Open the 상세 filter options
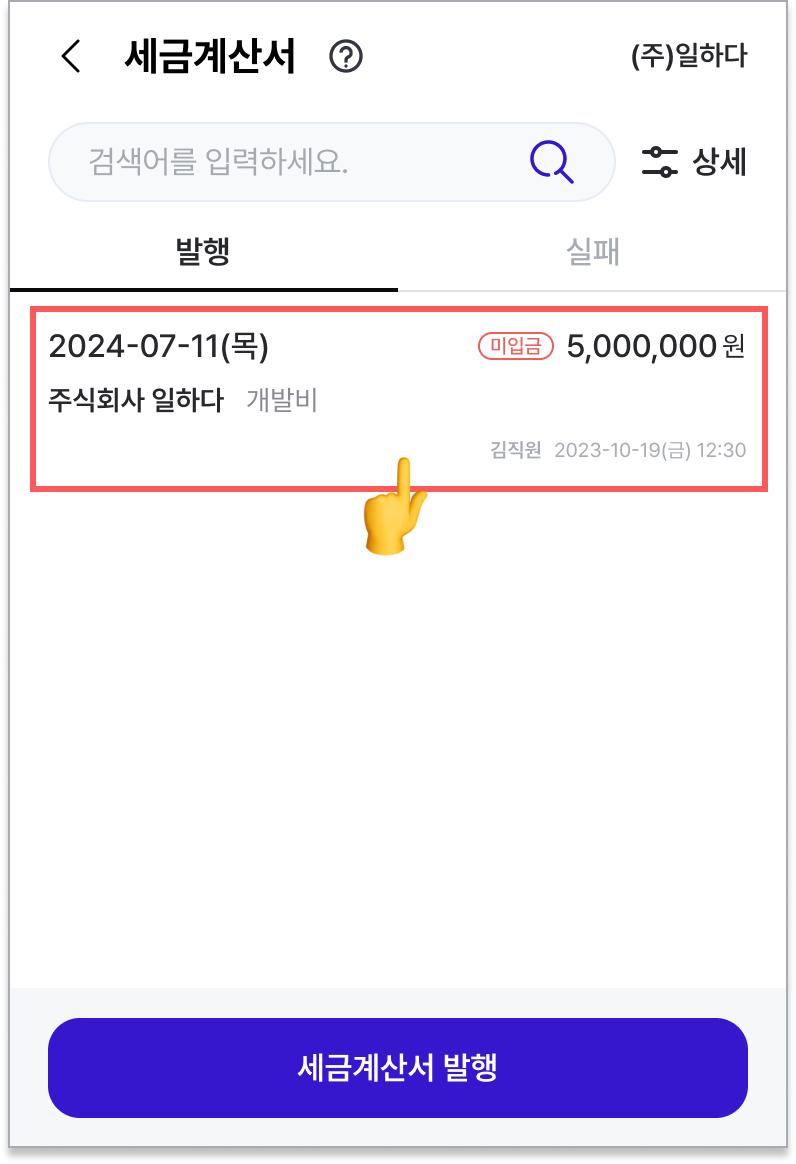This screenshot has height=1164, width=796. pyautogui.click(x=694, y=162)
